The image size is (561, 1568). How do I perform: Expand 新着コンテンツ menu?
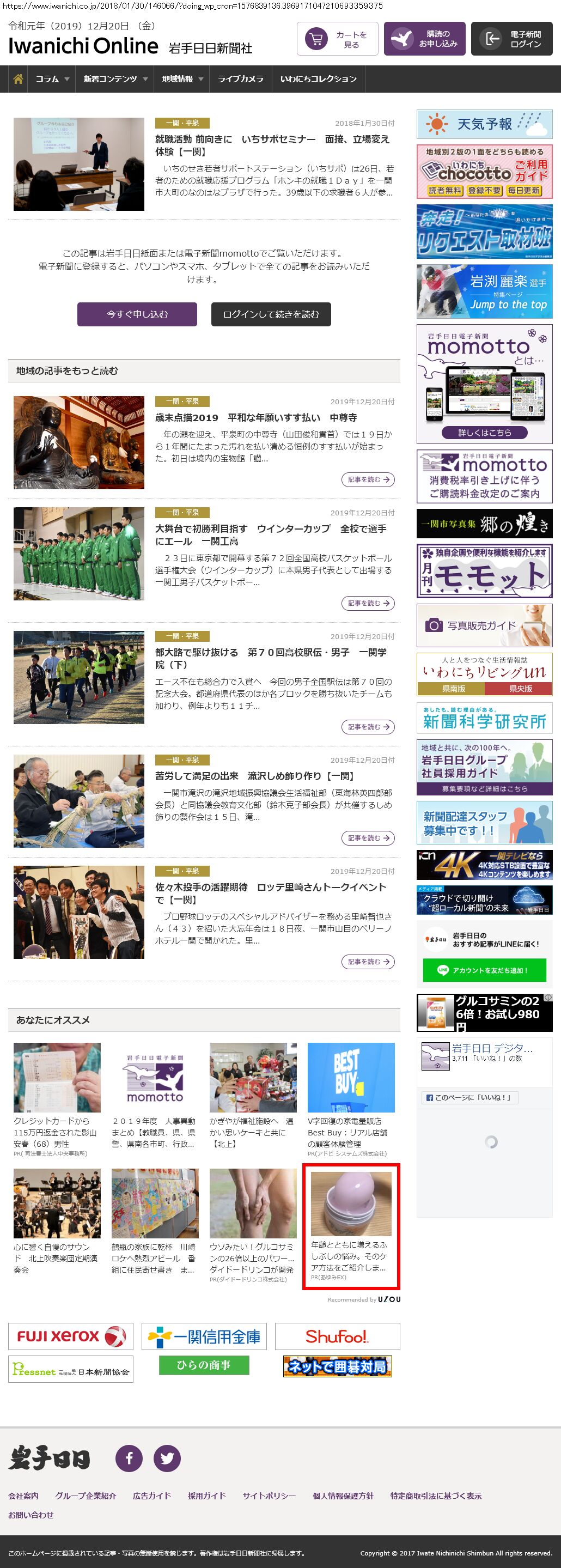coord(115,79)
